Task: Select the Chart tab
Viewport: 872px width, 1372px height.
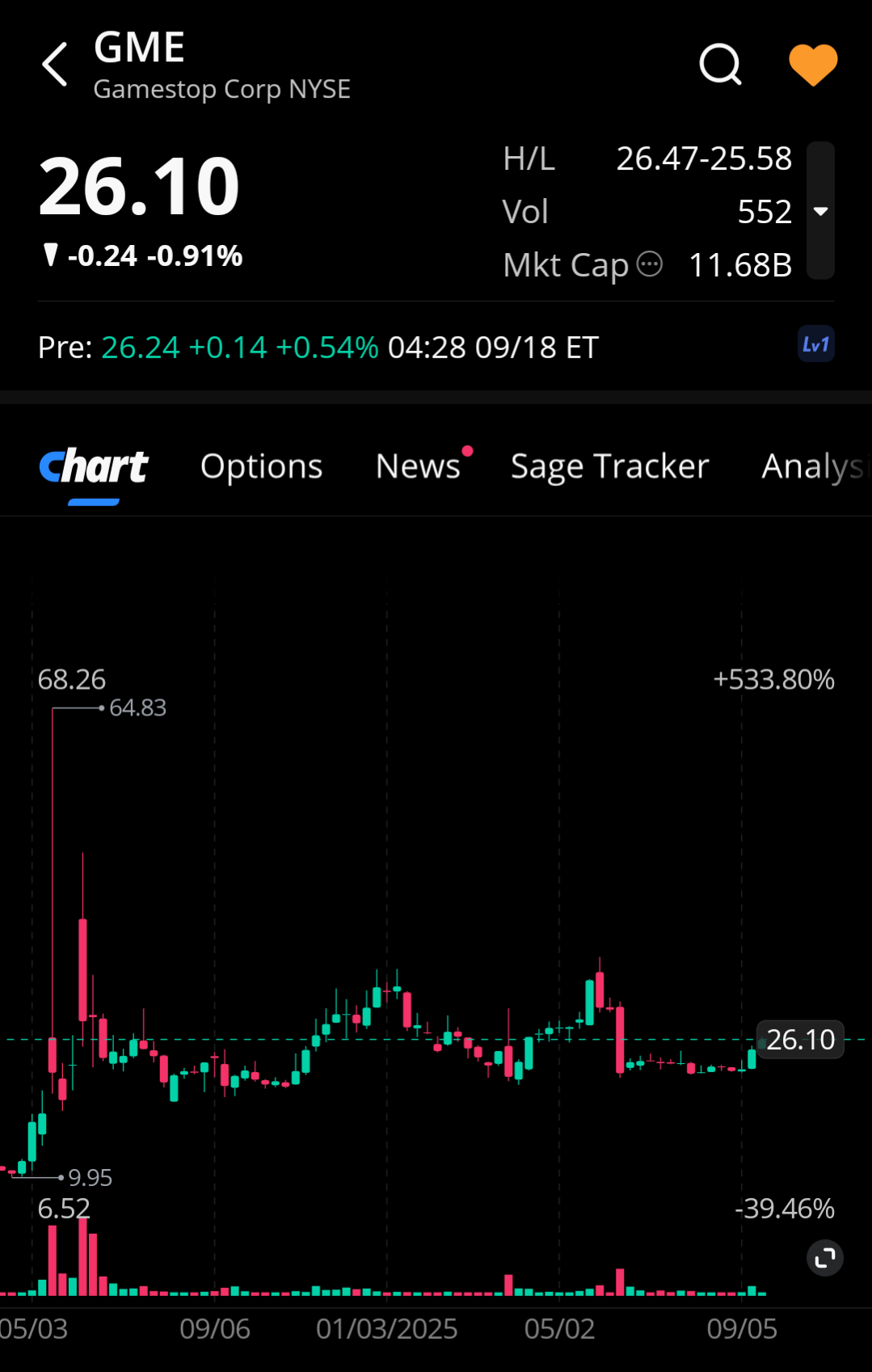Action: 94,466
